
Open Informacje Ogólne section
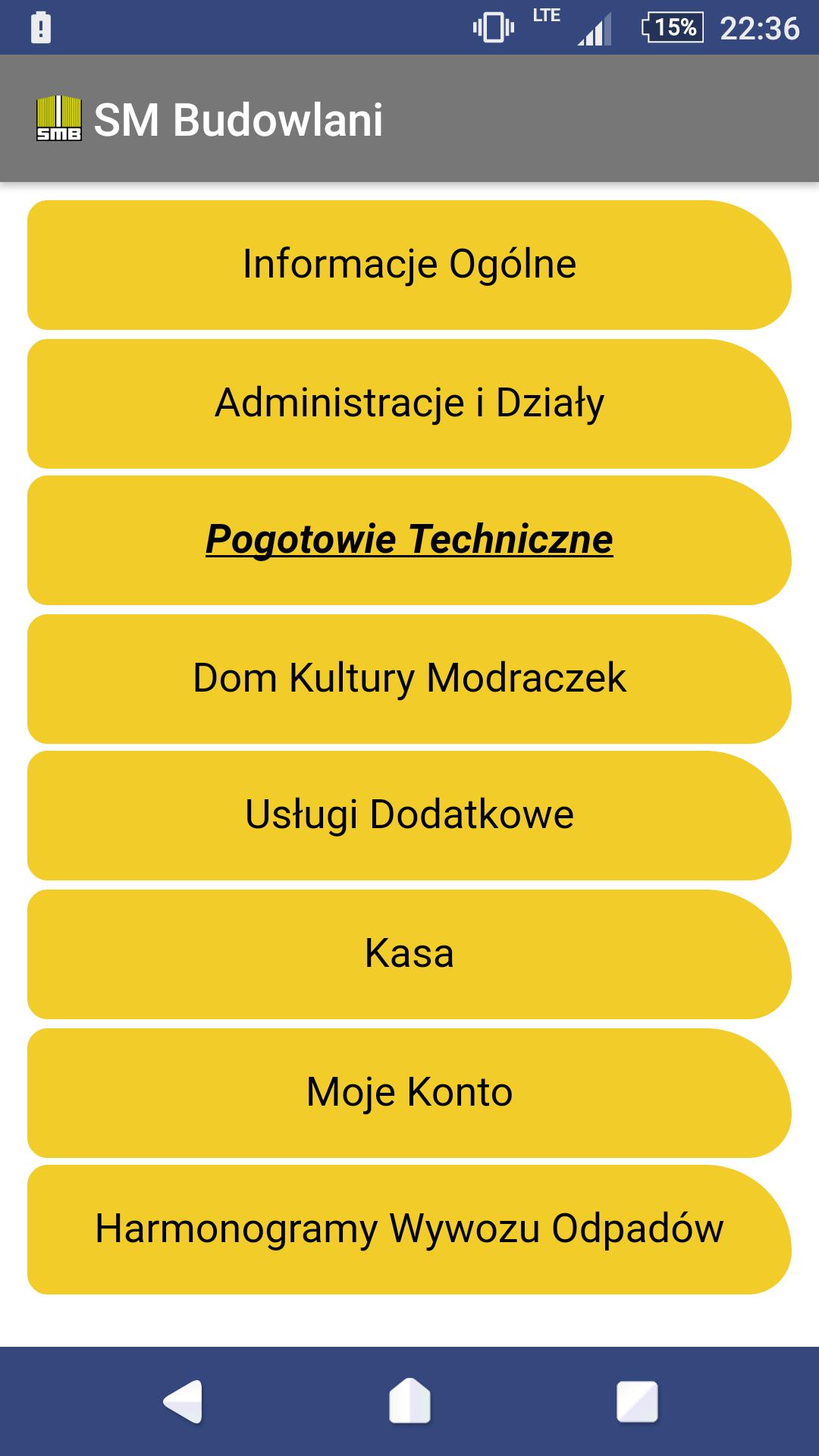tap(409, 265)
